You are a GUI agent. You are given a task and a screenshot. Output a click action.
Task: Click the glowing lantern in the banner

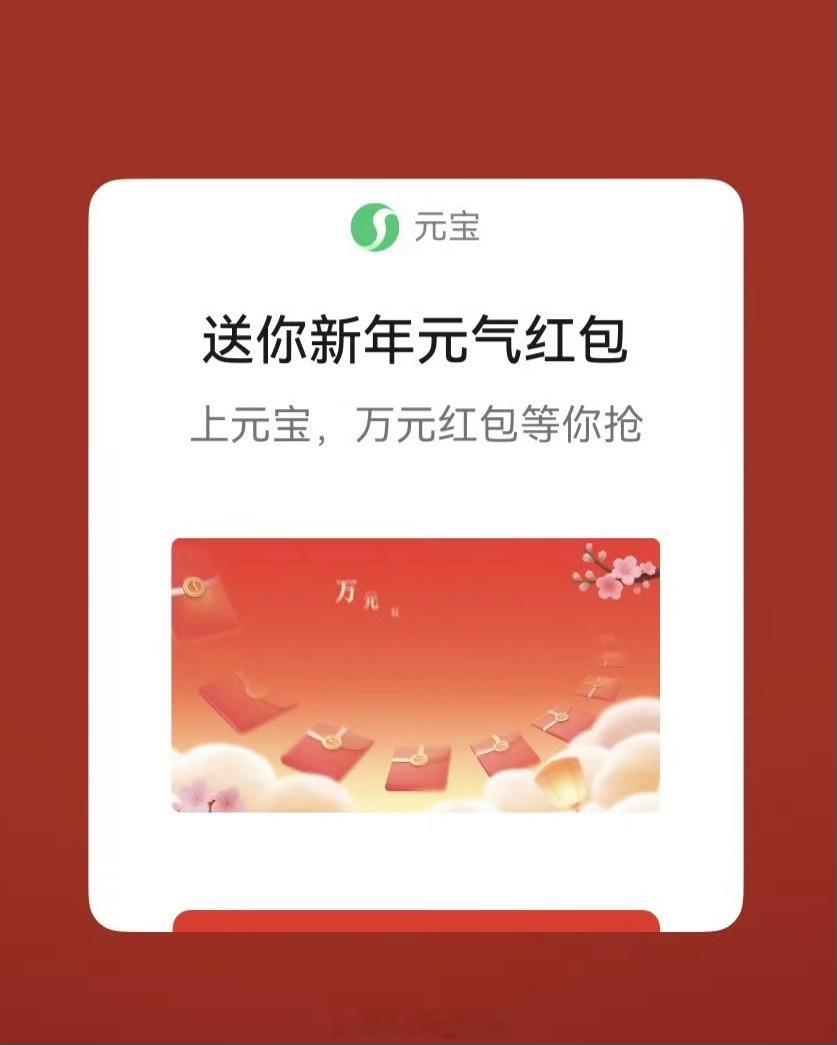[x=562, y=778]
